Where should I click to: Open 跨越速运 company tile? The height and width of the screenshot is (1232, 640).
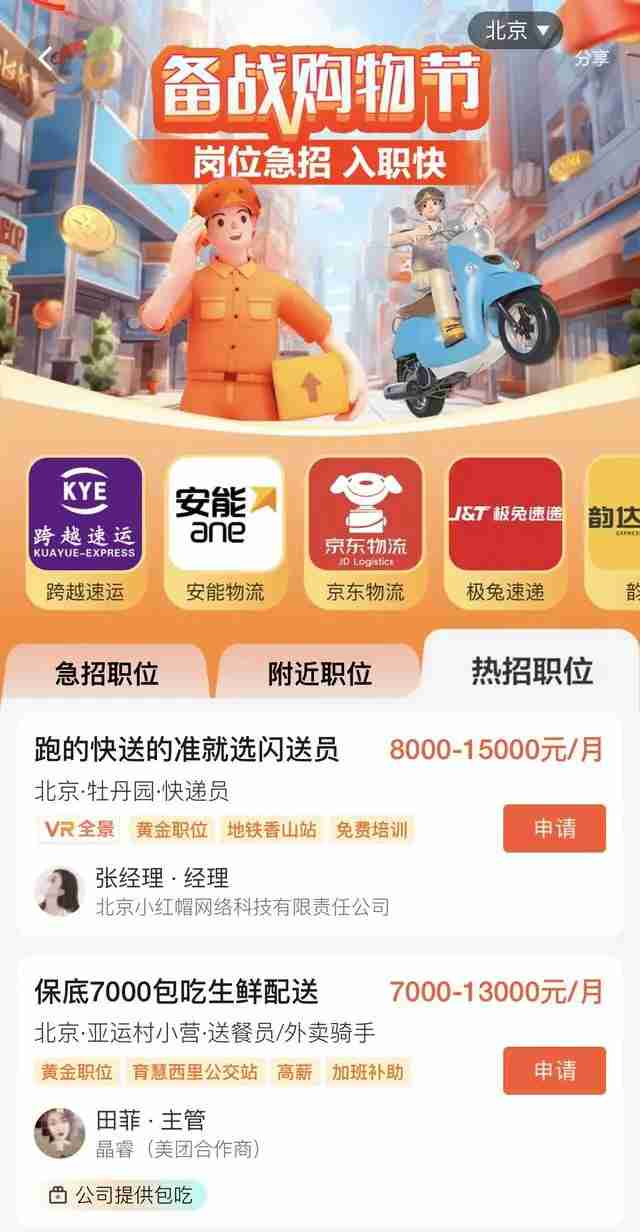point(85,530)
